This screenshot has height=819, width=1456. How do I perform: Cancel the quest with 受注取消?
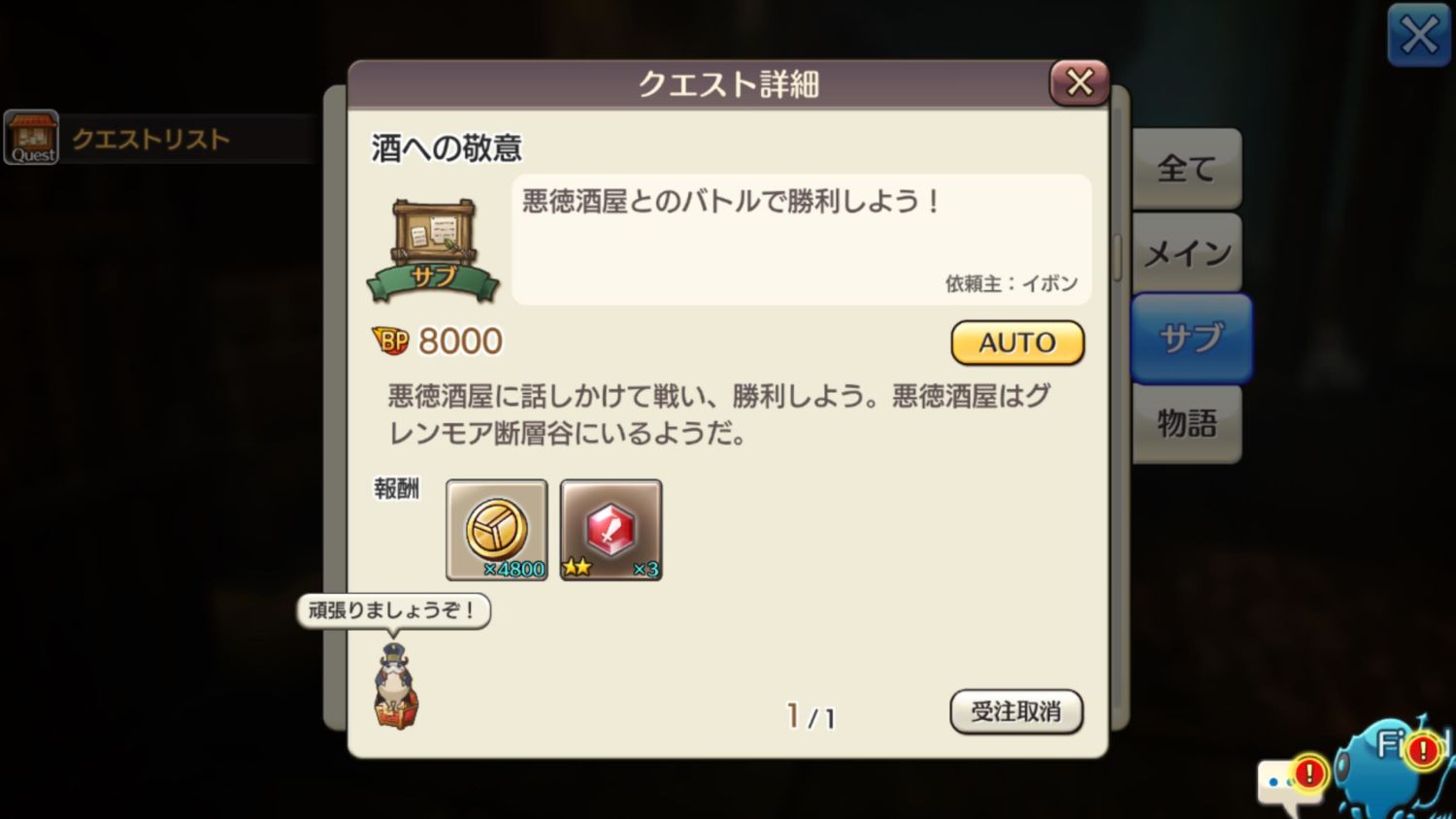(x=1015, y=711)
